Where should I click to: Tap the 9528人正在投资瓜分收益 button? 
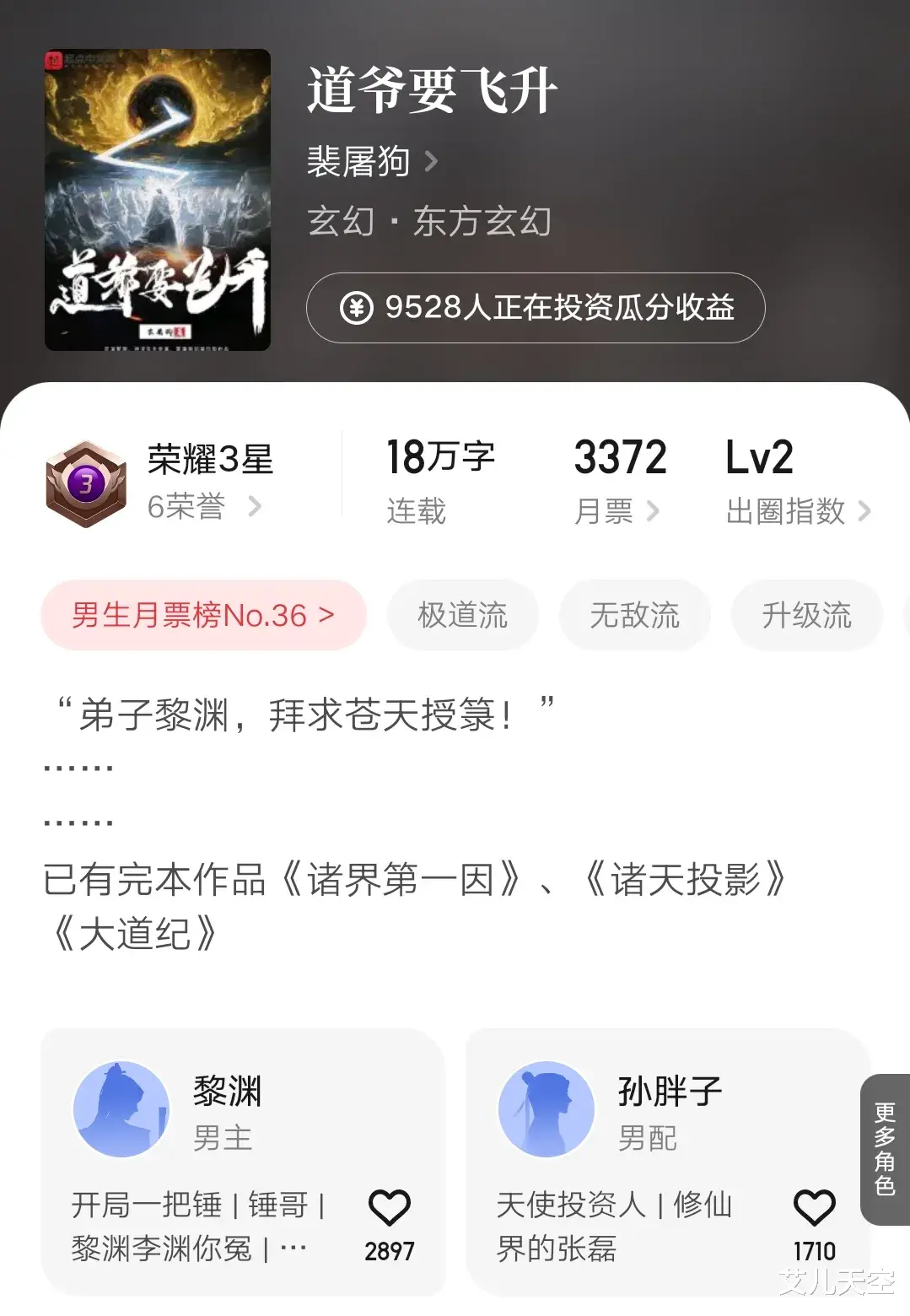535,308
